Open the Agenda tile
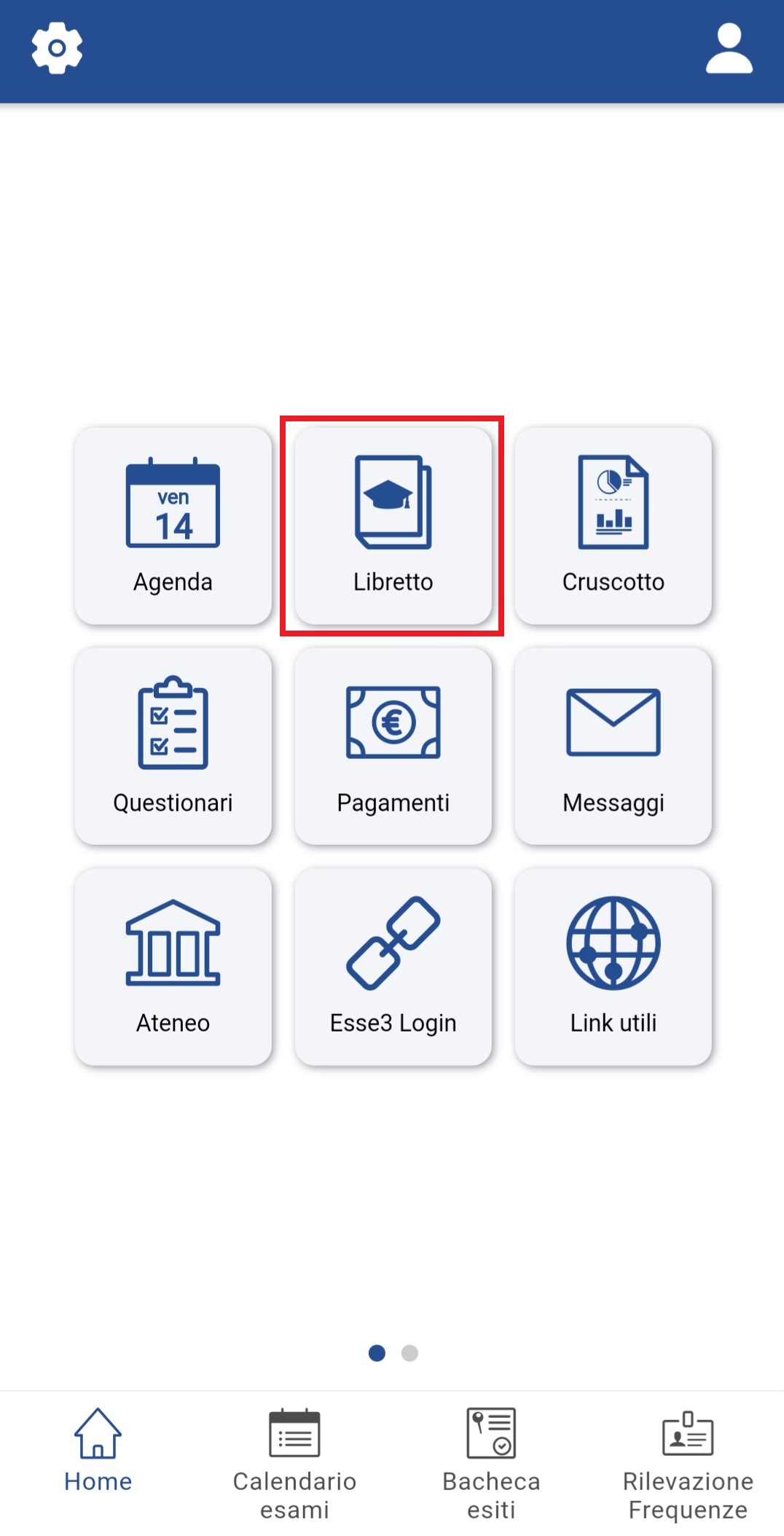The width and height of the screenshot is (784, 1536). (x=173, y=526)
